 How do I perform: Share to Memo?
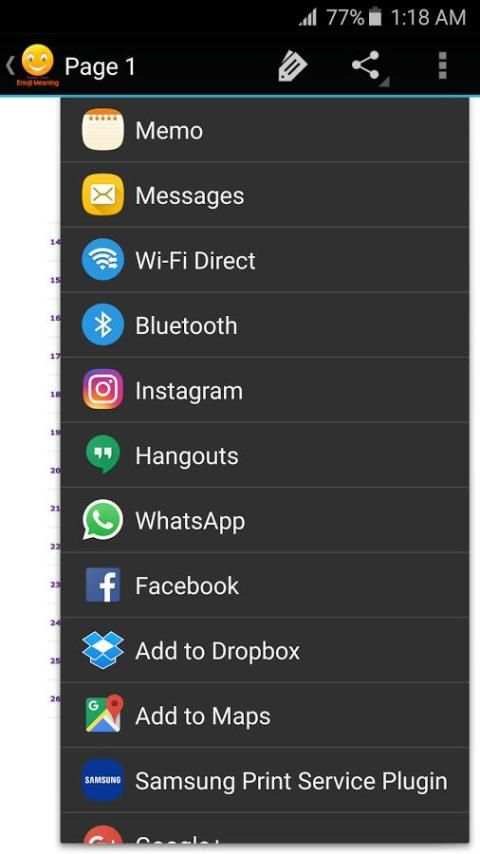(265, 130)
